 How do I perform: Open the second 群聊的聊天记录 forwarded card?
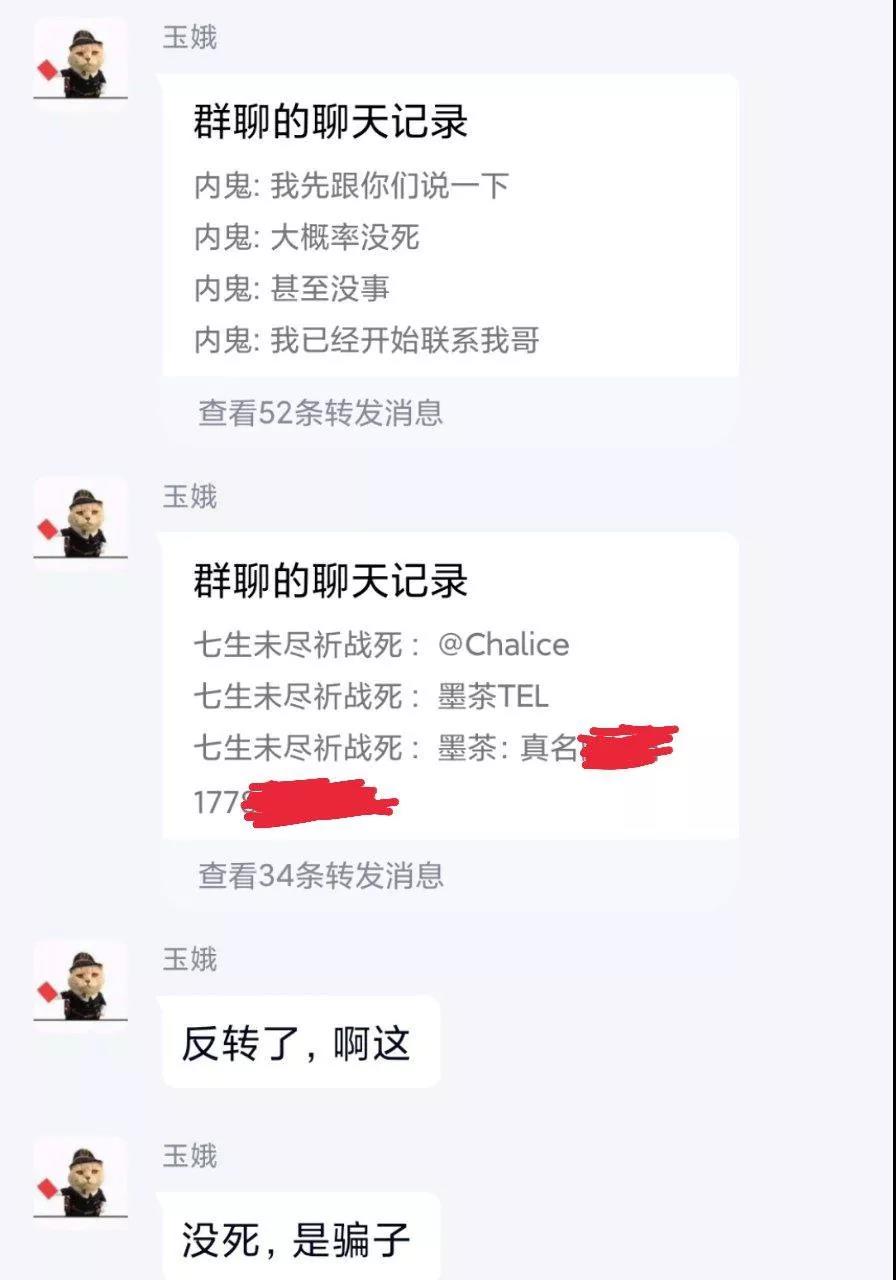pos(450,700)
